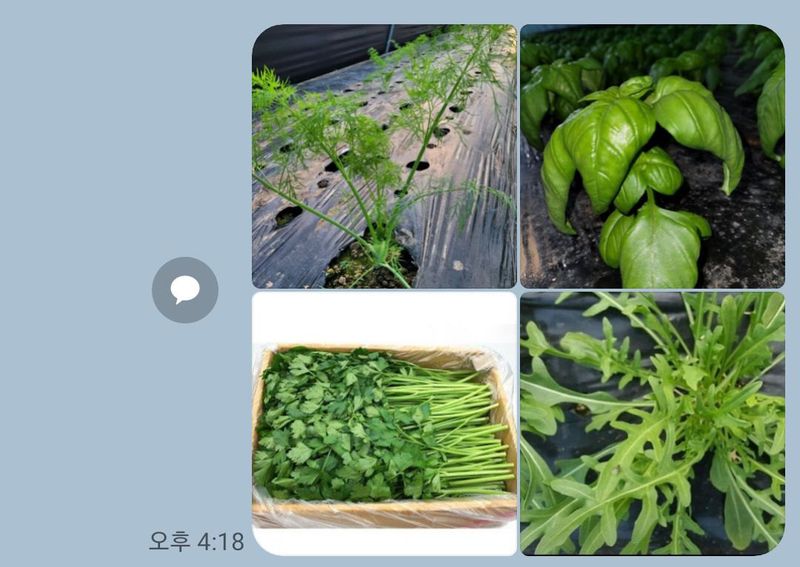Open the basil plant photo
The width and height of the screenshot is (800, 567).
(652, 156)
